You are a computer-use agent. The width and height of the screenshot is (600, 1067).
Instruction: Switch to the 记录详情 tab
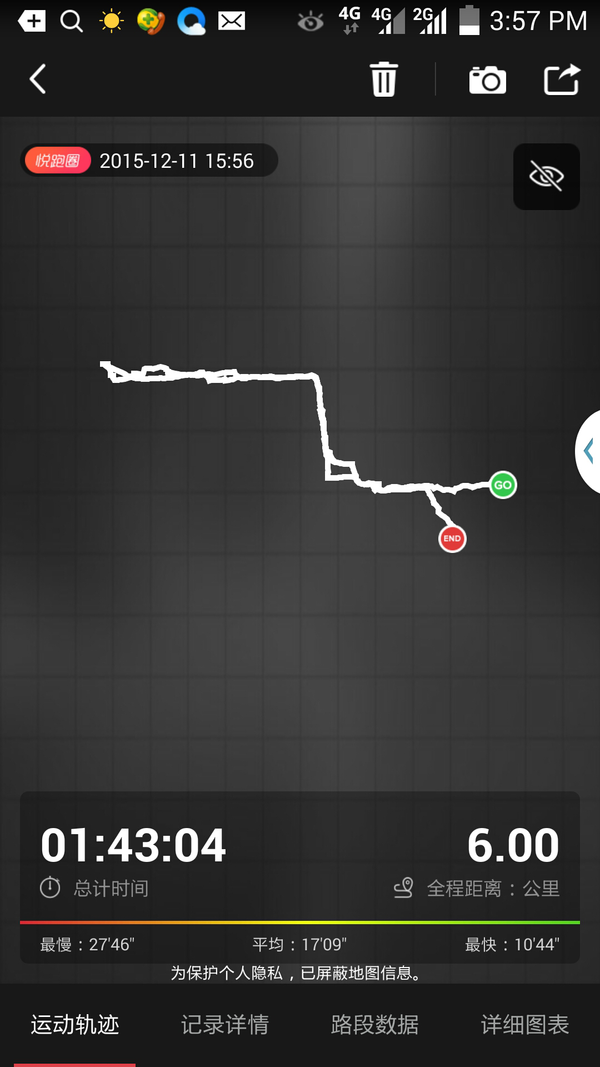click(225, 1025)
